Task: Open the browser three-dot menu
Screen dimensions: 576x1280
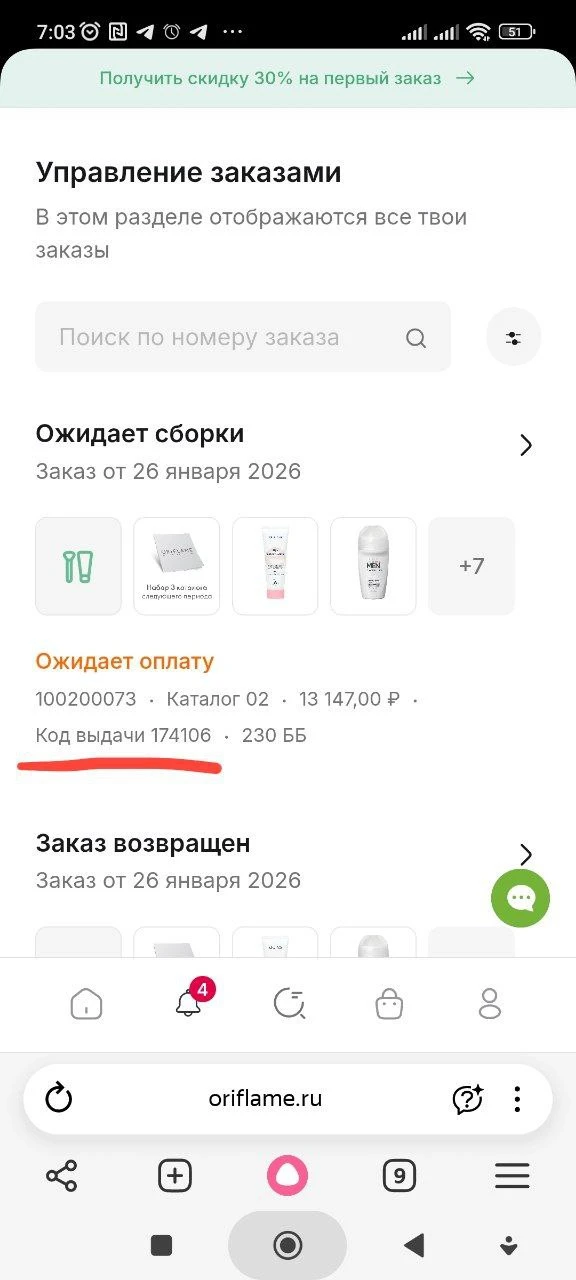Action: pos(517,1099)
